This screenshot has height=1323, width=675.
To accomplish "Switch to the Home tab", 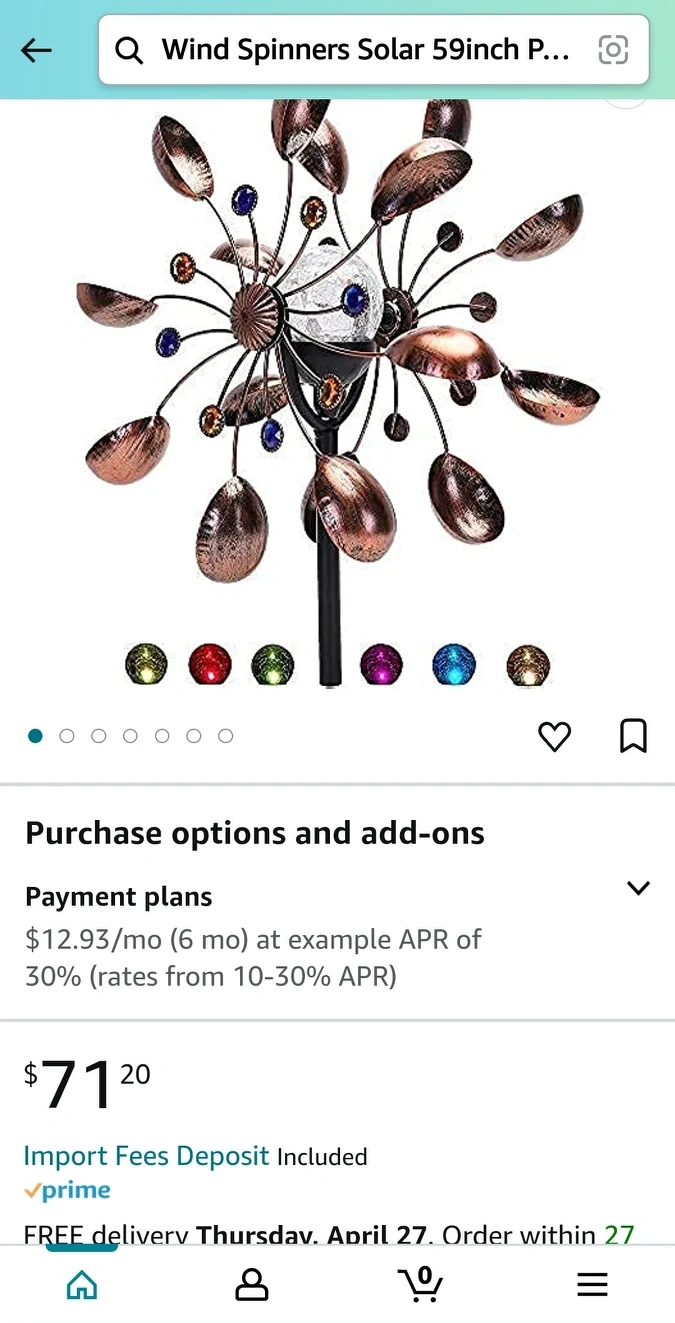I will click(82, 1284).
